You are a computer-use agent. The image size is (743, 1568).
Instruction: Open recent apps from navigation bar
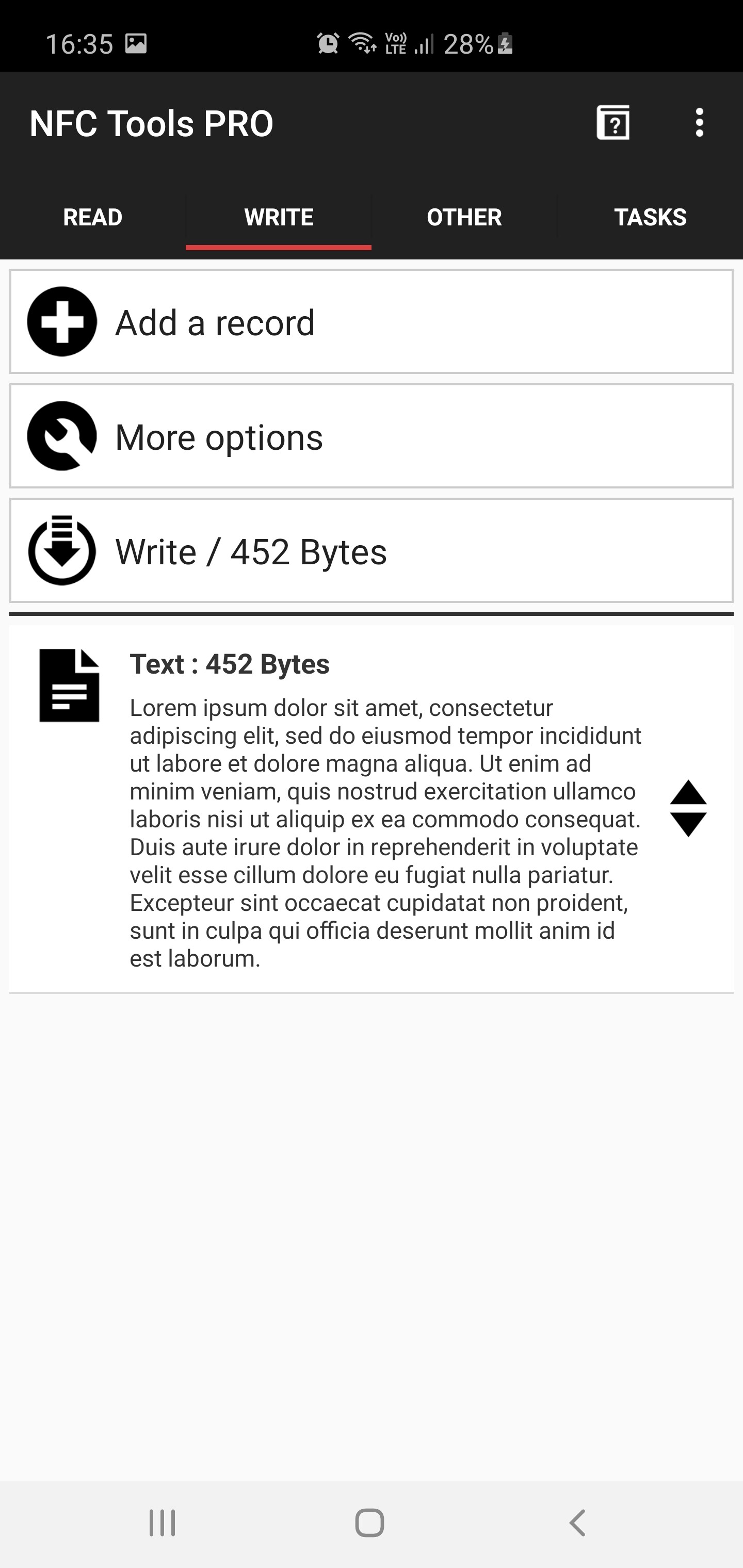pyautogui.click(x=163, y=1523)
